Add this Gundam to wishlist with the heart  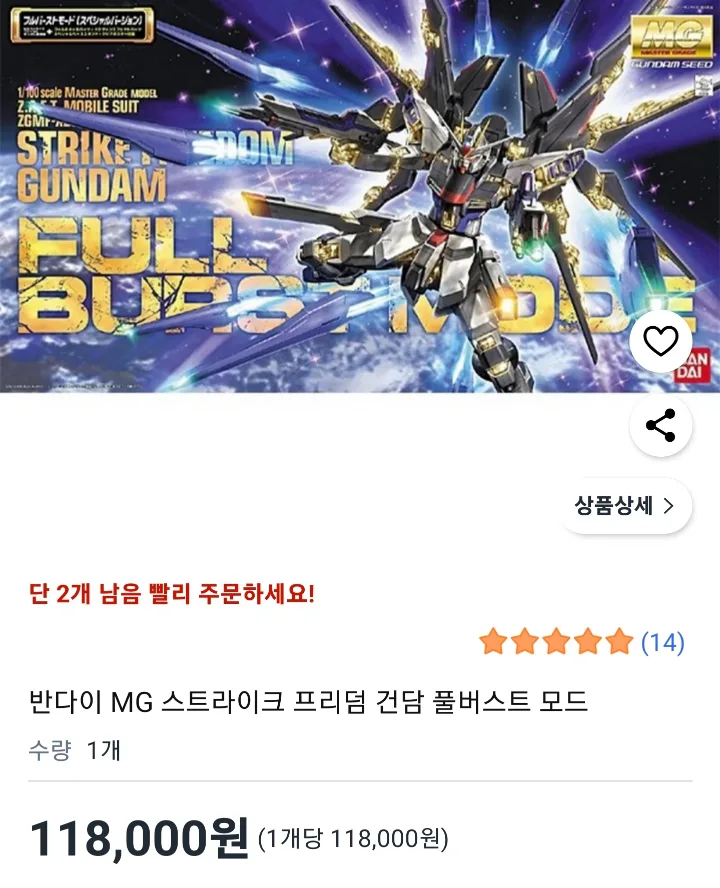point(660,342)
